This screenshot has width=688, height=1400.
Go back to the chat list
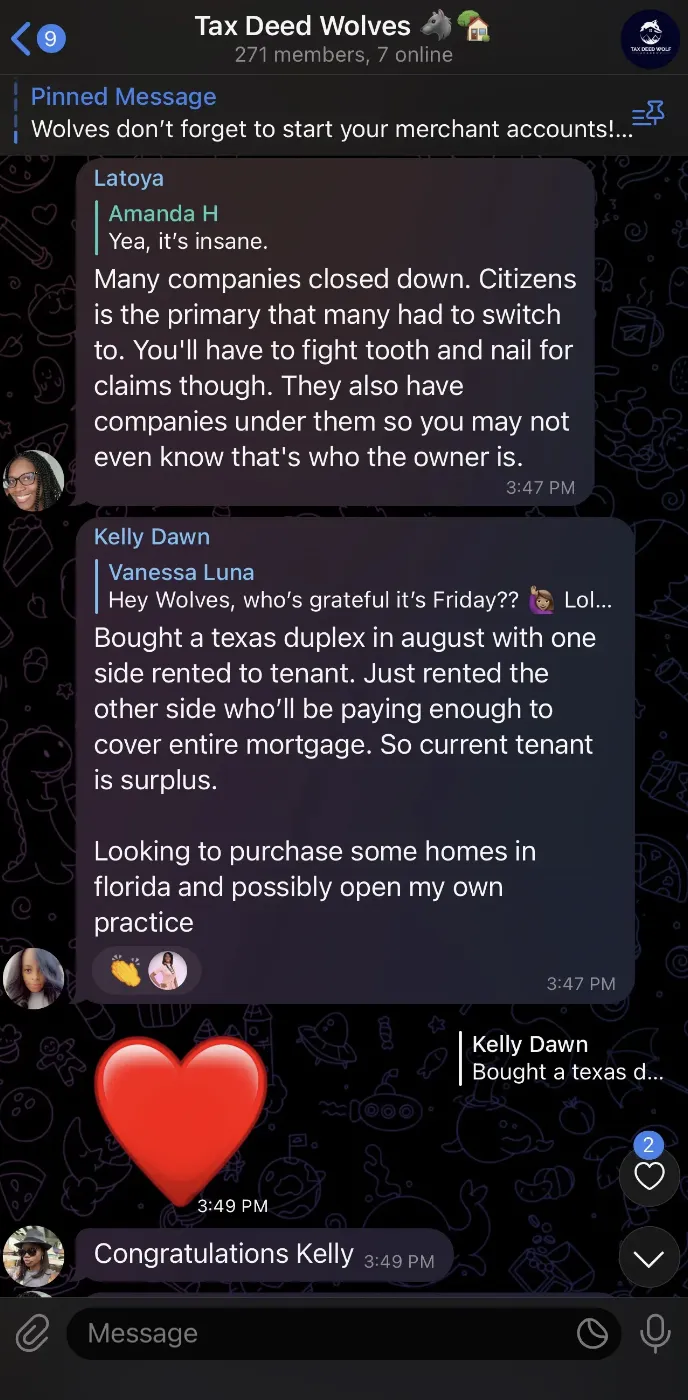(x=37, y=39)
